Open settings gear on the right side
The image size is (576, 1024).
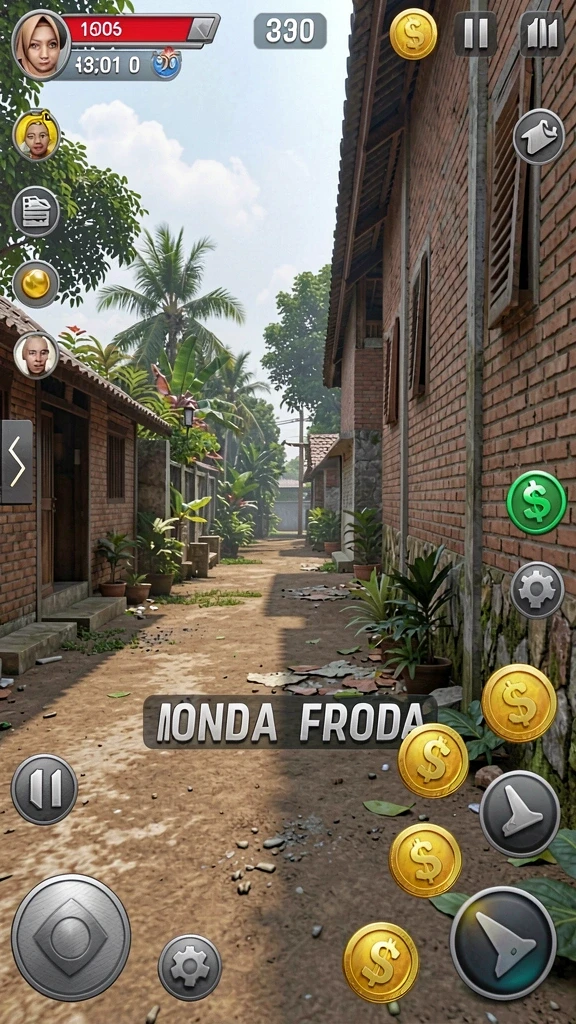click(537, 590)
